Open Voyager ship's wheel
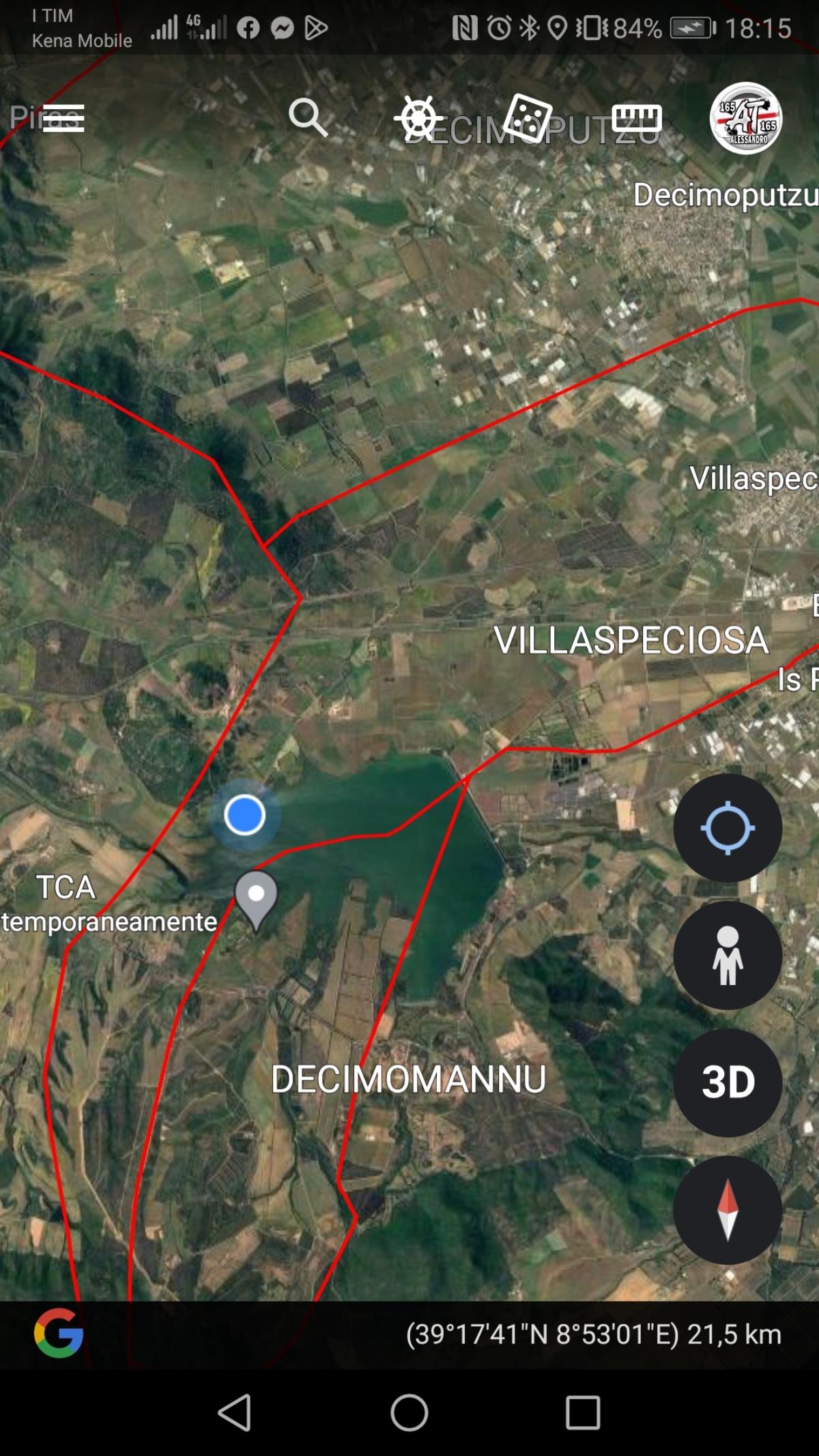The width and height of the screenshot is (819, 1456). click(x=418, y=118)
